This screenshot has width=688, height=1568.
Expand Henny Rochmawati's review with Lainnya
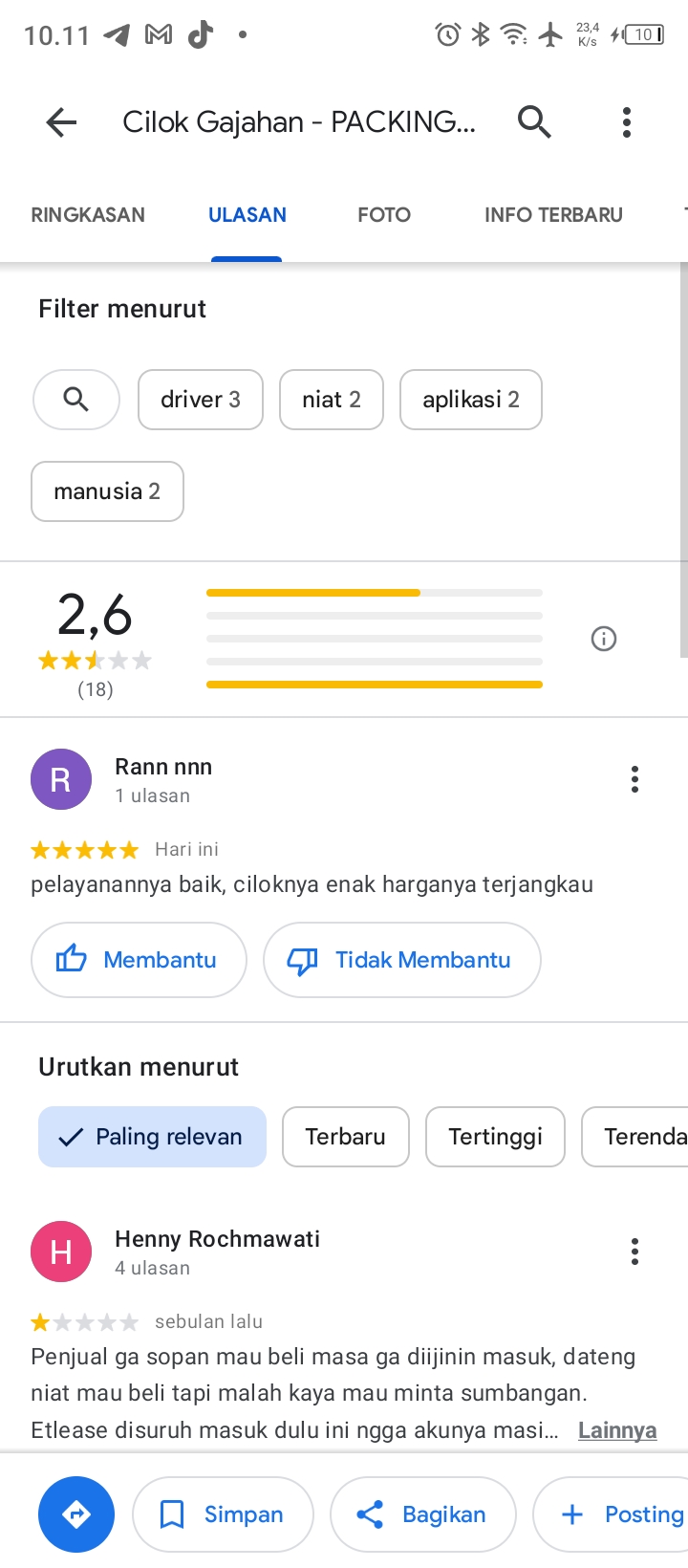617,1430
